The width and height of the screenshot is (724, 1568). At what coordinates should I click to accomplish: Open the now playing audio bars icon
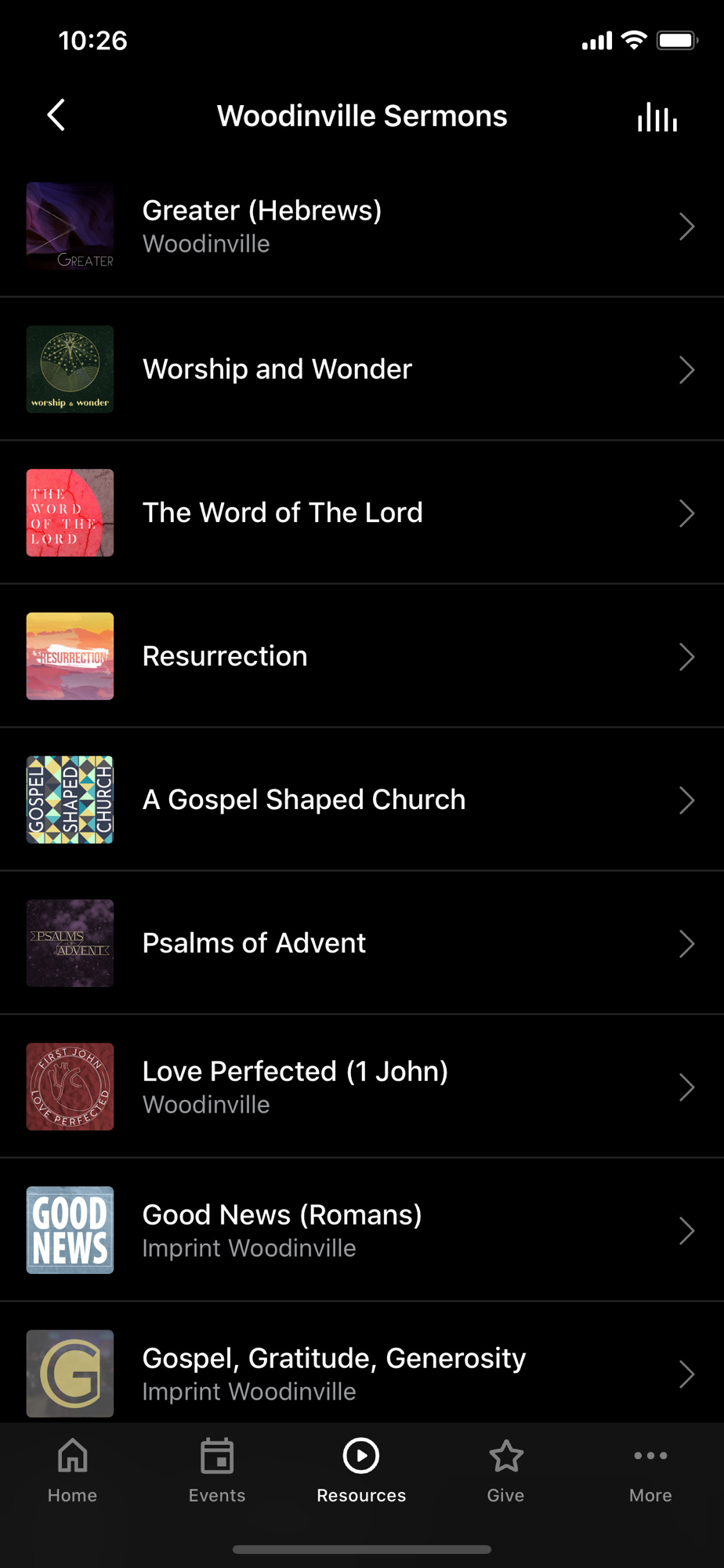pos(657,117)
